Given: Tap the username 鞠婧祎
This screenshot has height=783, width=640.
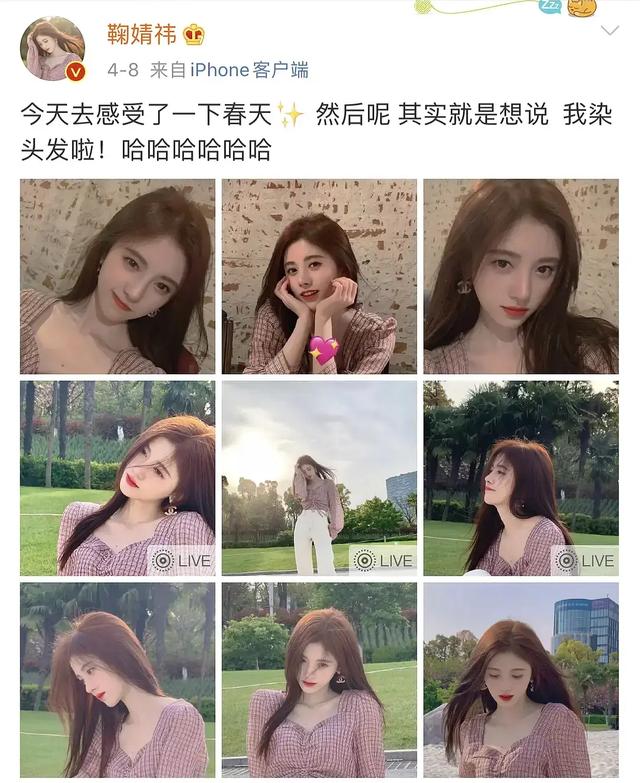Looking at the screenshot, I should pos(141,34).
